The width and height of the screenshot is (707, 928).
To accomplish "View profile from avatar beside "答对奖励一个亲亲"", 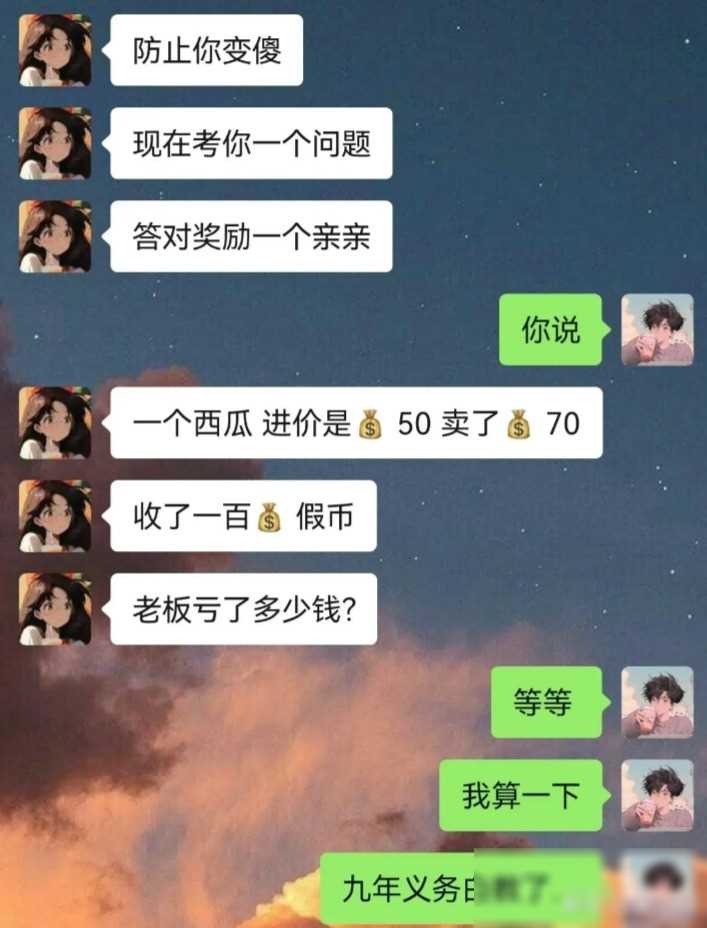I will pyautogui.click(x=55, y=236).
